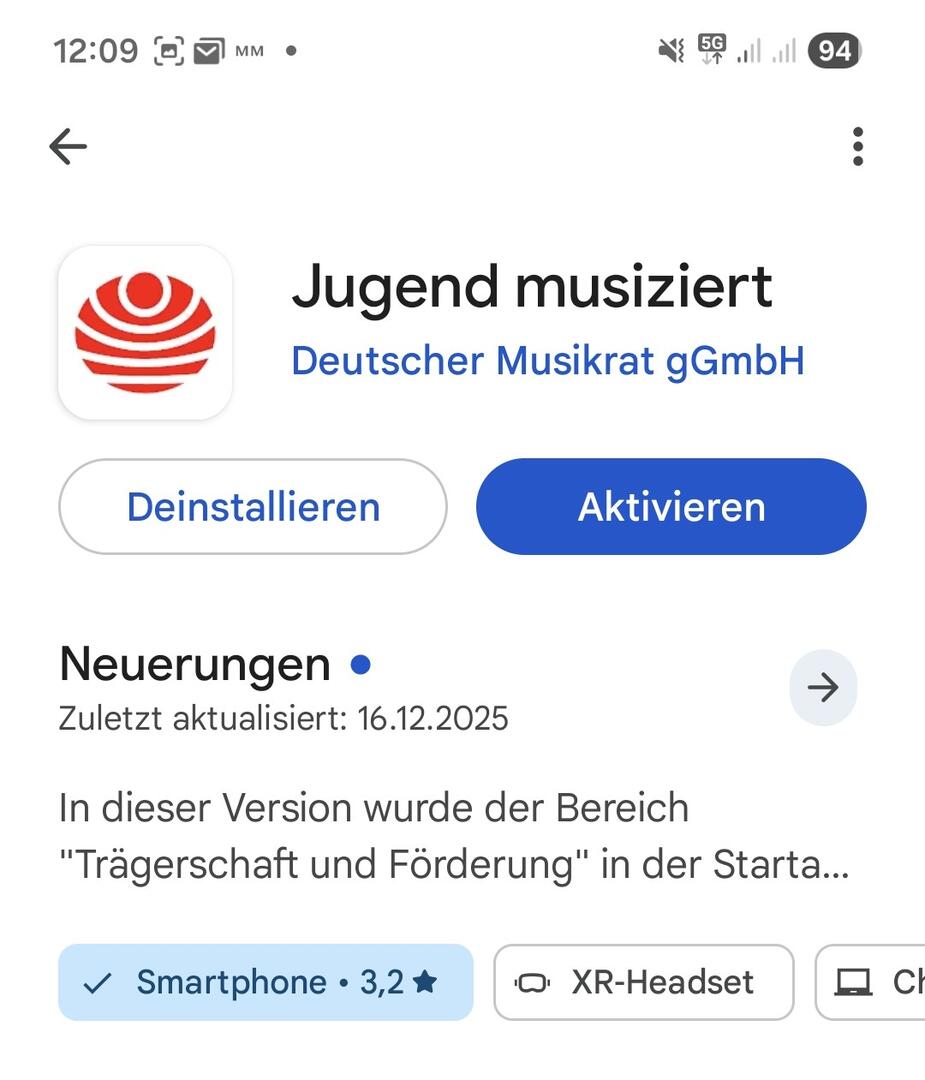925x1080 pixels.
Task: Select the Smartphone 3,2 rating chip
Action: (x=265, y=982)
